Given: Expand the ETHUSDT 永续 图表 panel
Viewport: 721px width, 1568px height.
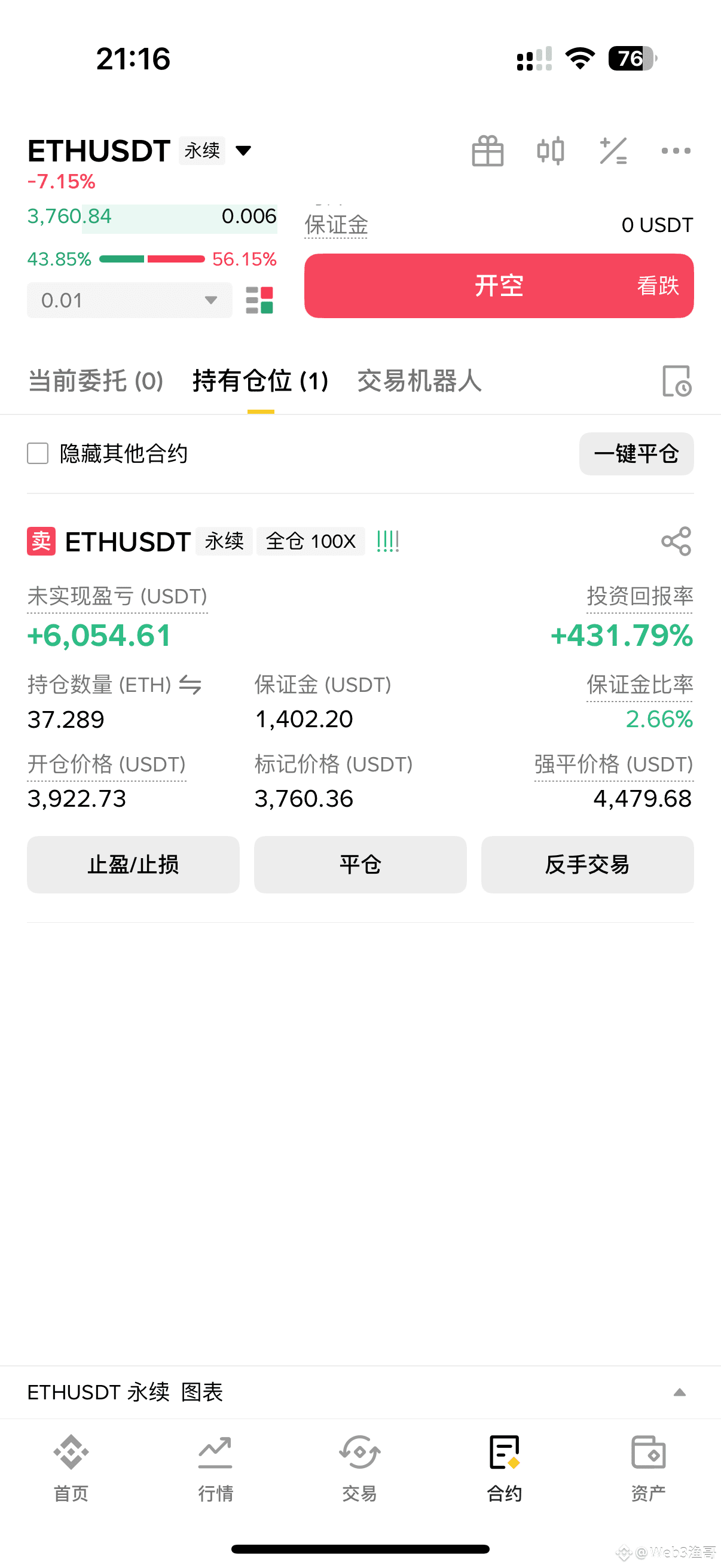Looking at the screenshot, I should coord(679,1392).
